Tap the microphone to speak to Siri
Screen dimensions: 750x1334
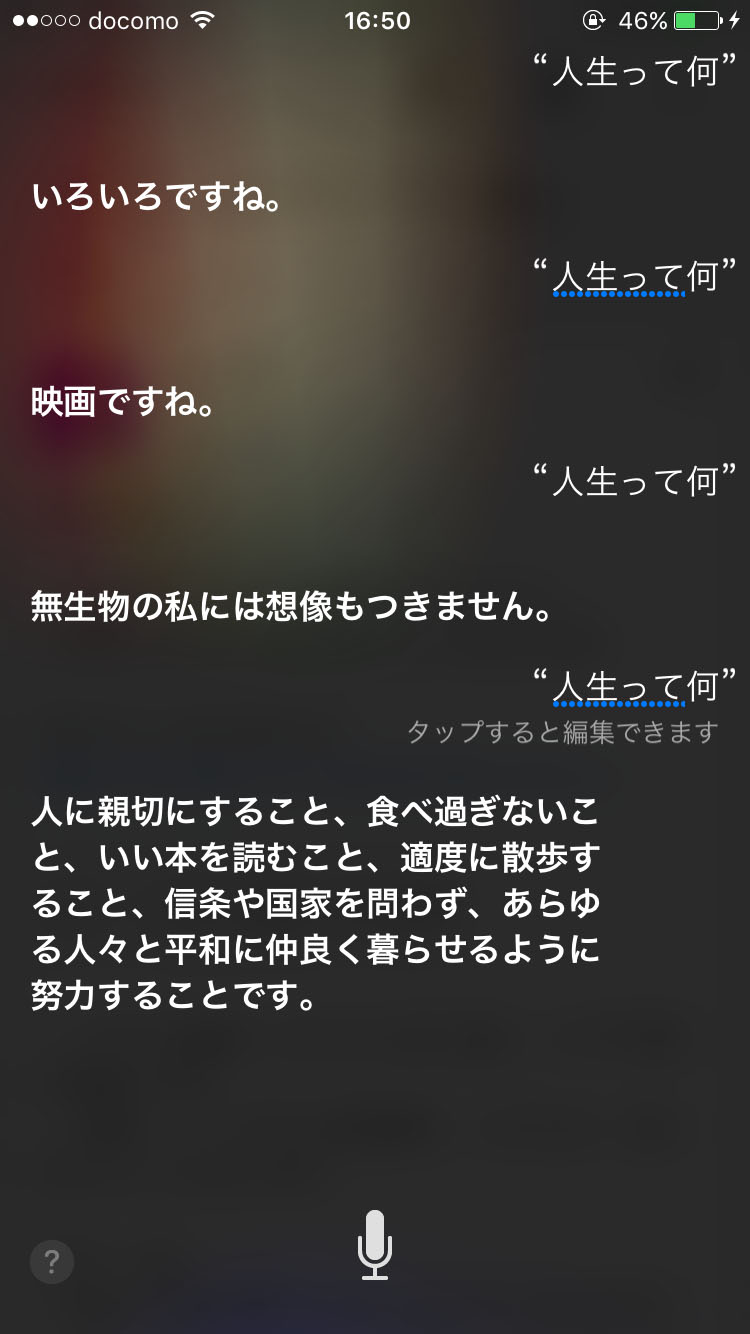tap(375, 1245)
